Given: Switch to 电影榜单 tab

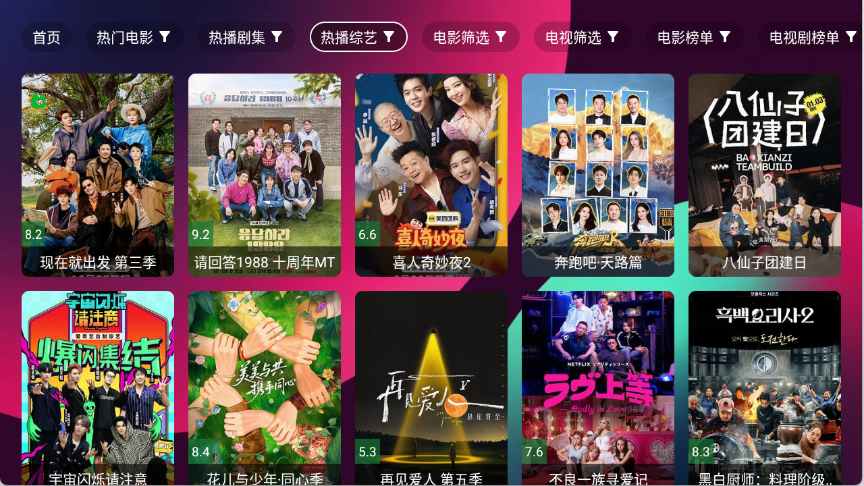Looking at the screenshot, I should click(694, 38).
